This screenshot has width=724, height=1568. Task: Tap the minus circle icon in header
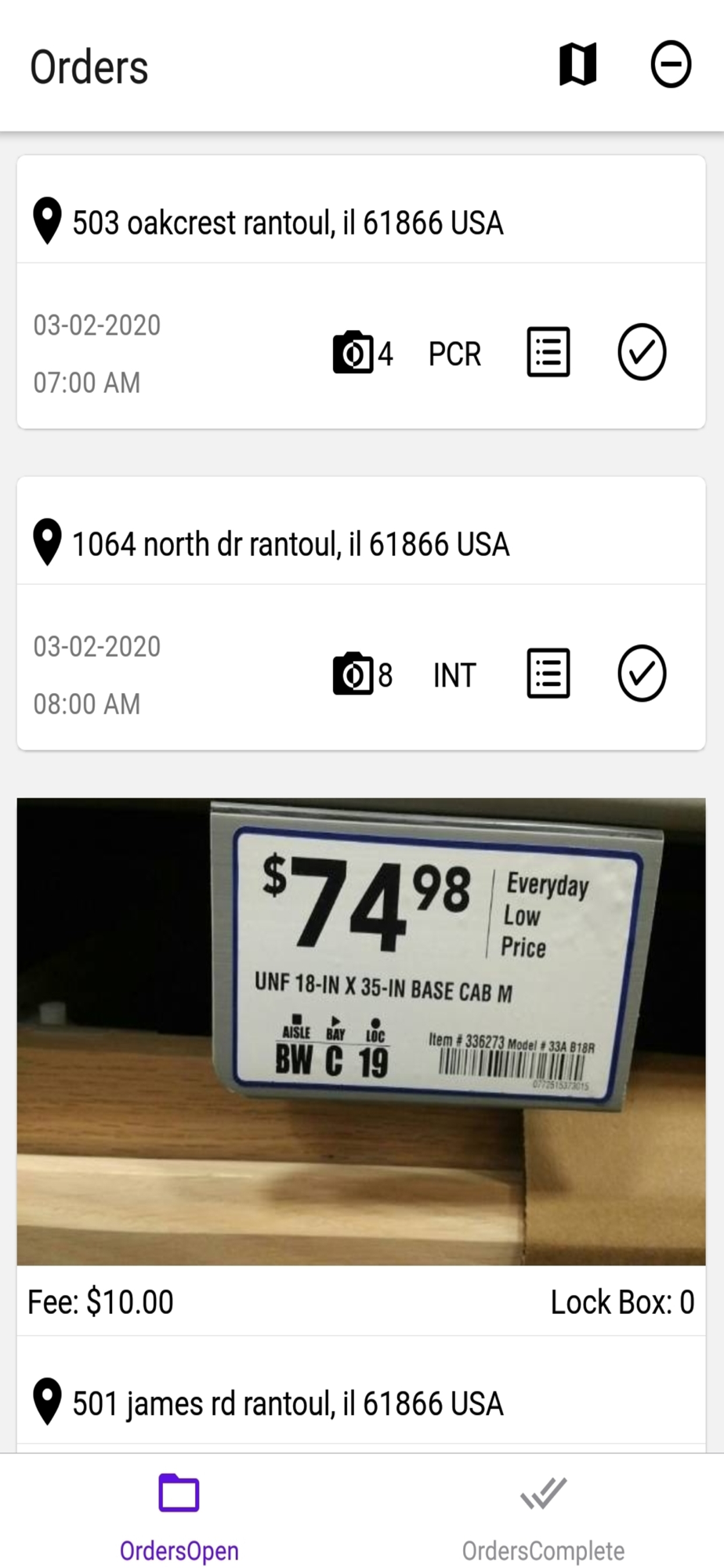tap(671, 64)
